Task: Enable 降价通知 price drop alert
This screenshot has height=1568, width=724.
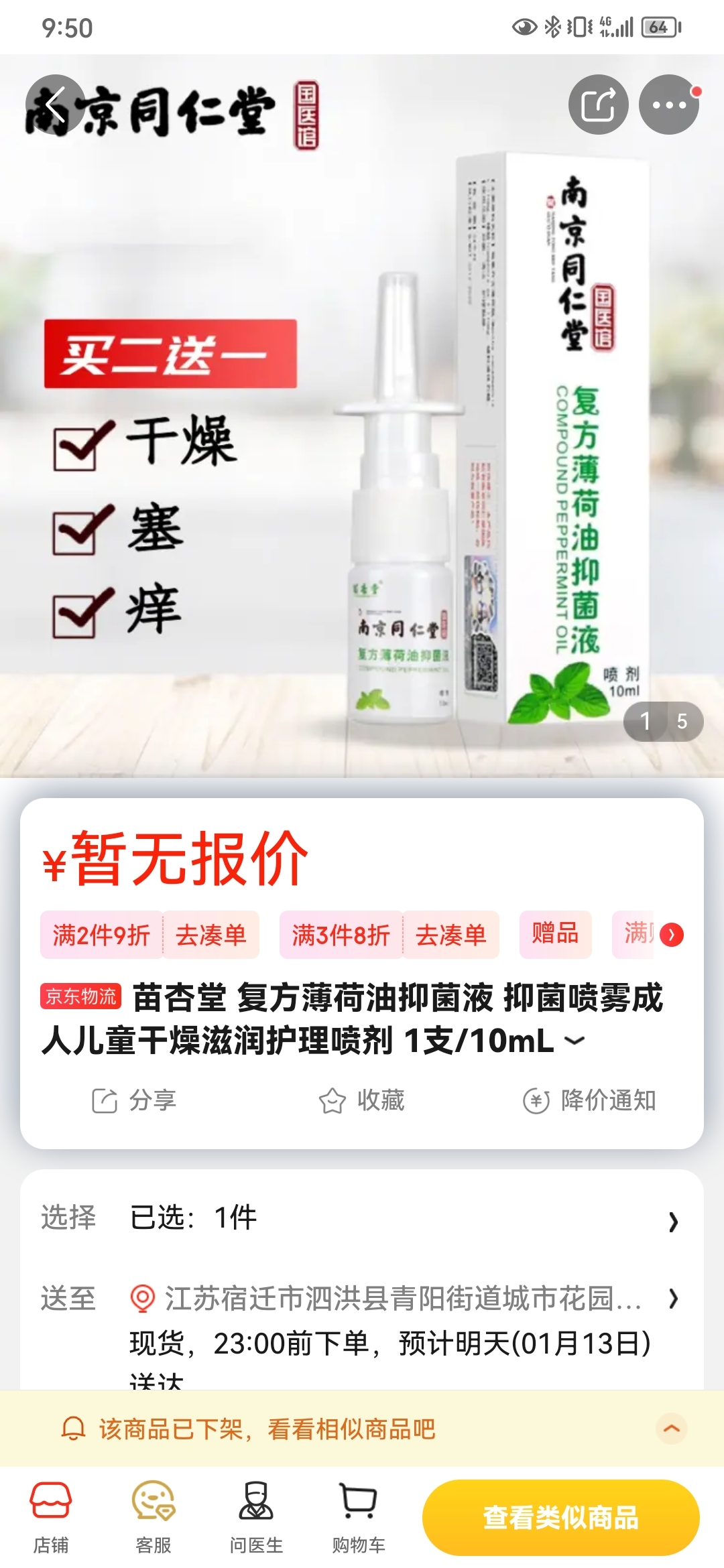Action: click(590, 1100)
